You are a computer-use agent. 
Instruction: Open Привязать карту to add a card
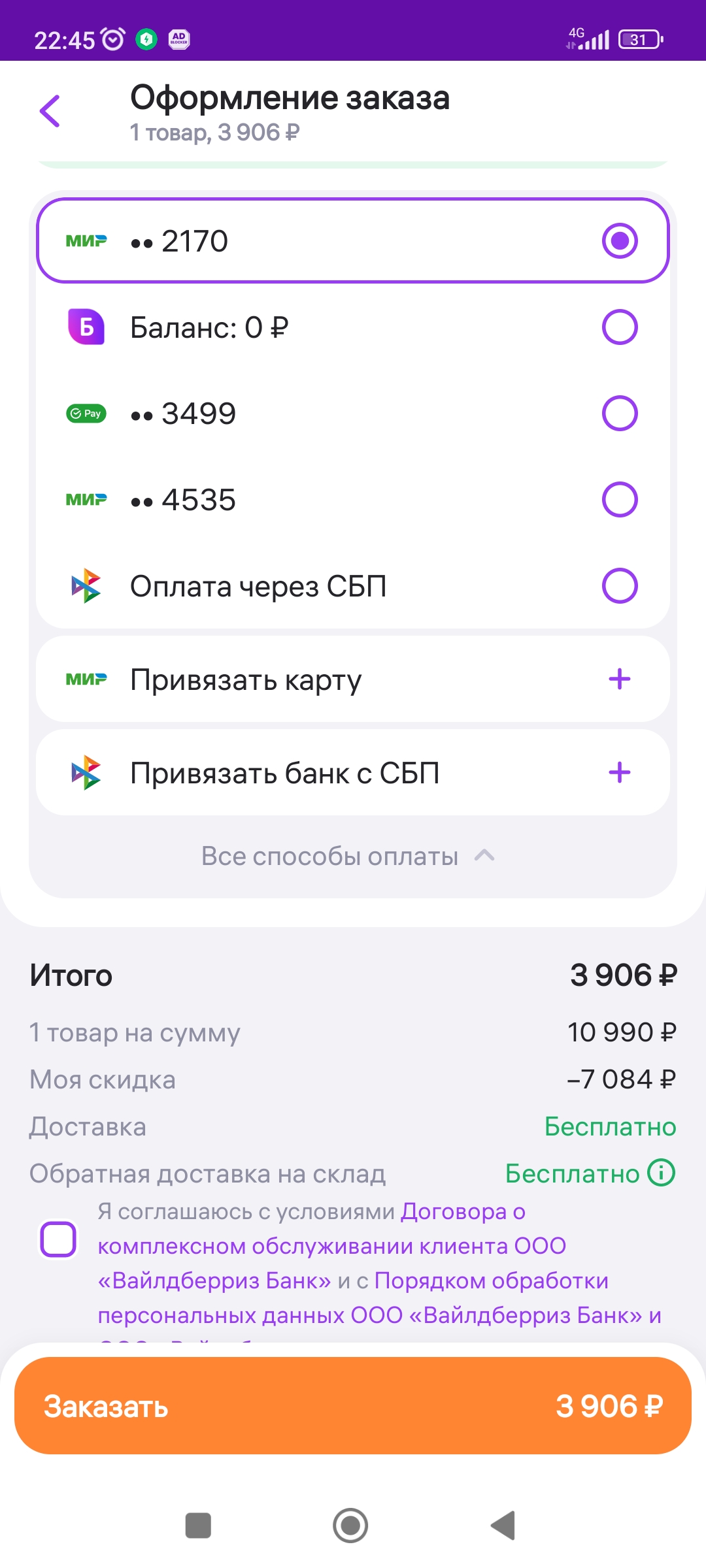353,679
